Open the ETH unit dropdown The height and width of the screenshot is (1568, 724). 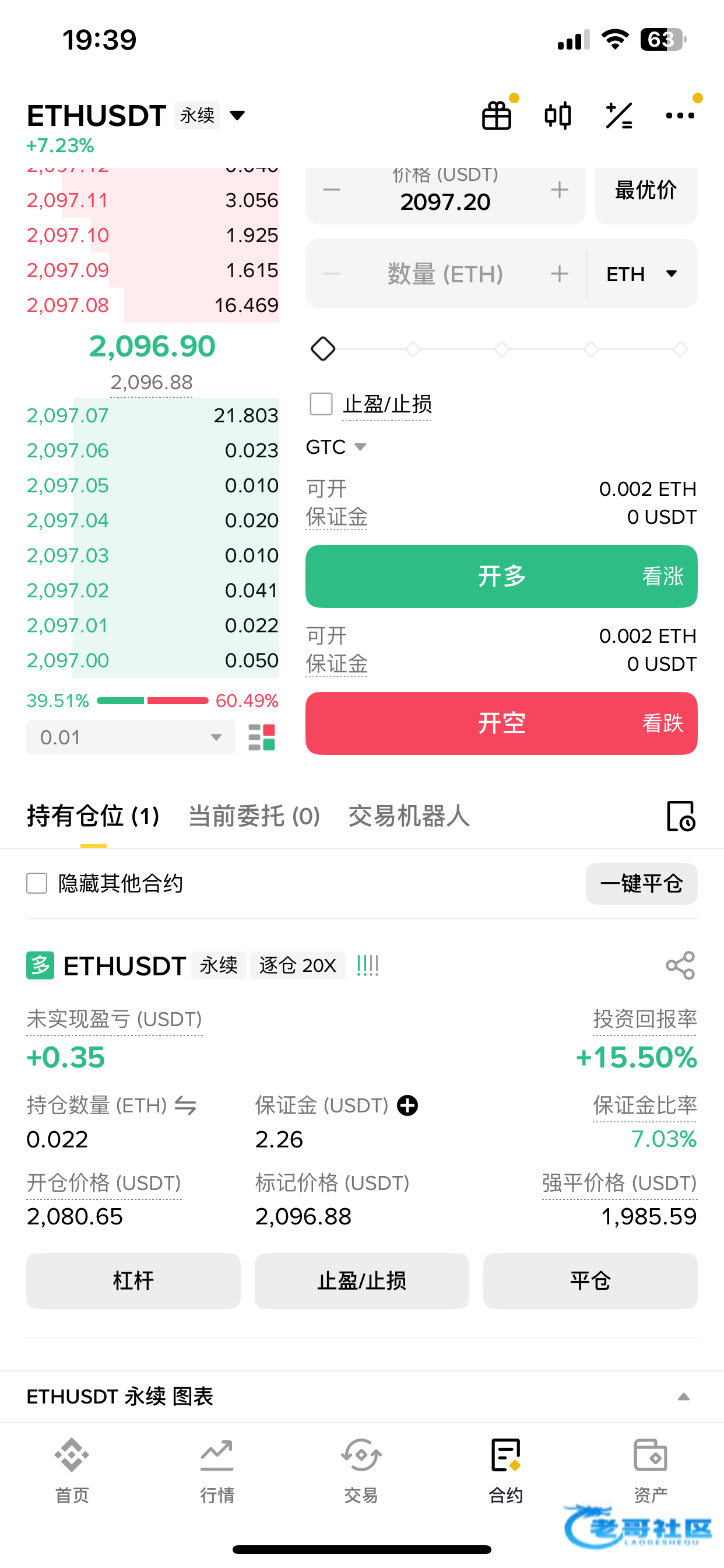coord(641,275)
